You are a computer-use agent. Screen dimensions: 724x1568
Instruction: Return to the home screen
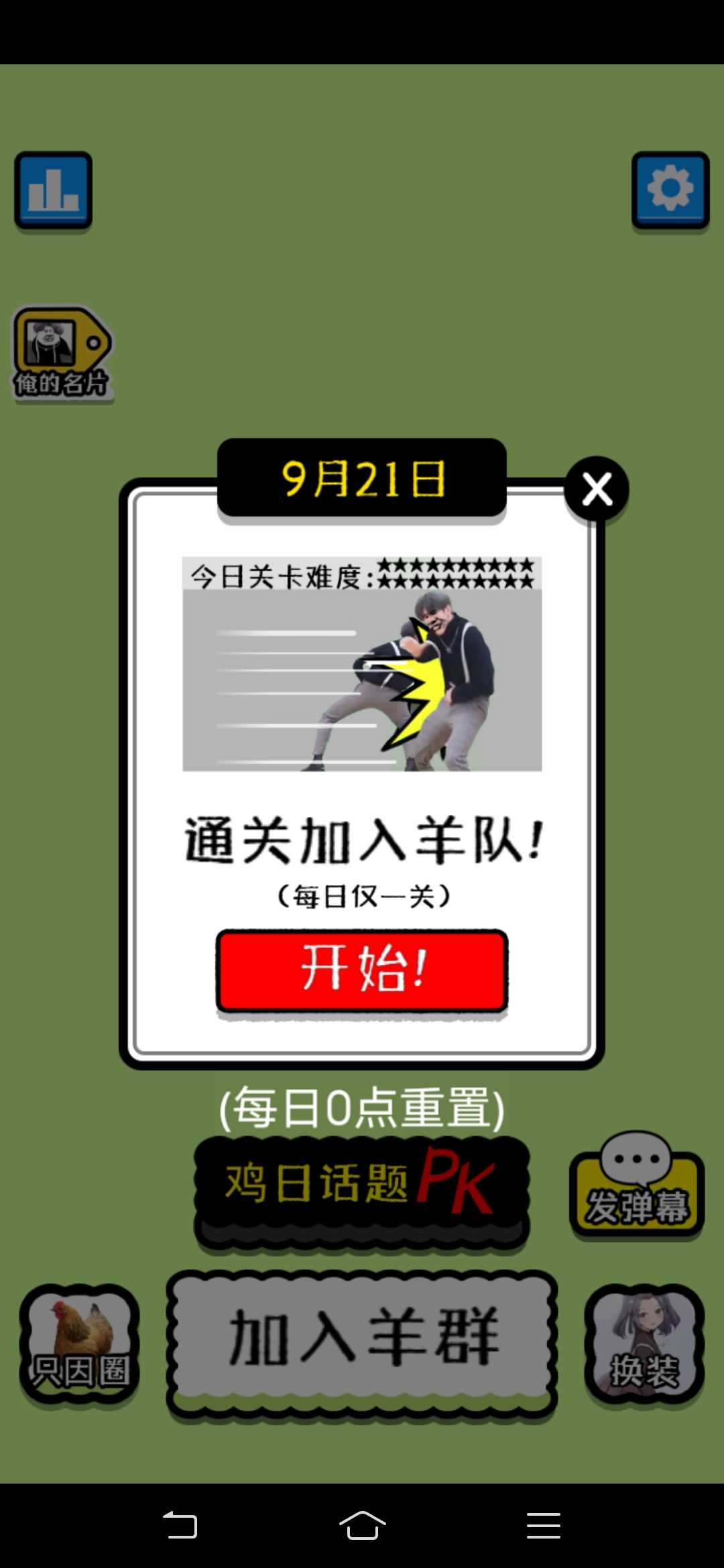tap(362, 1525)
